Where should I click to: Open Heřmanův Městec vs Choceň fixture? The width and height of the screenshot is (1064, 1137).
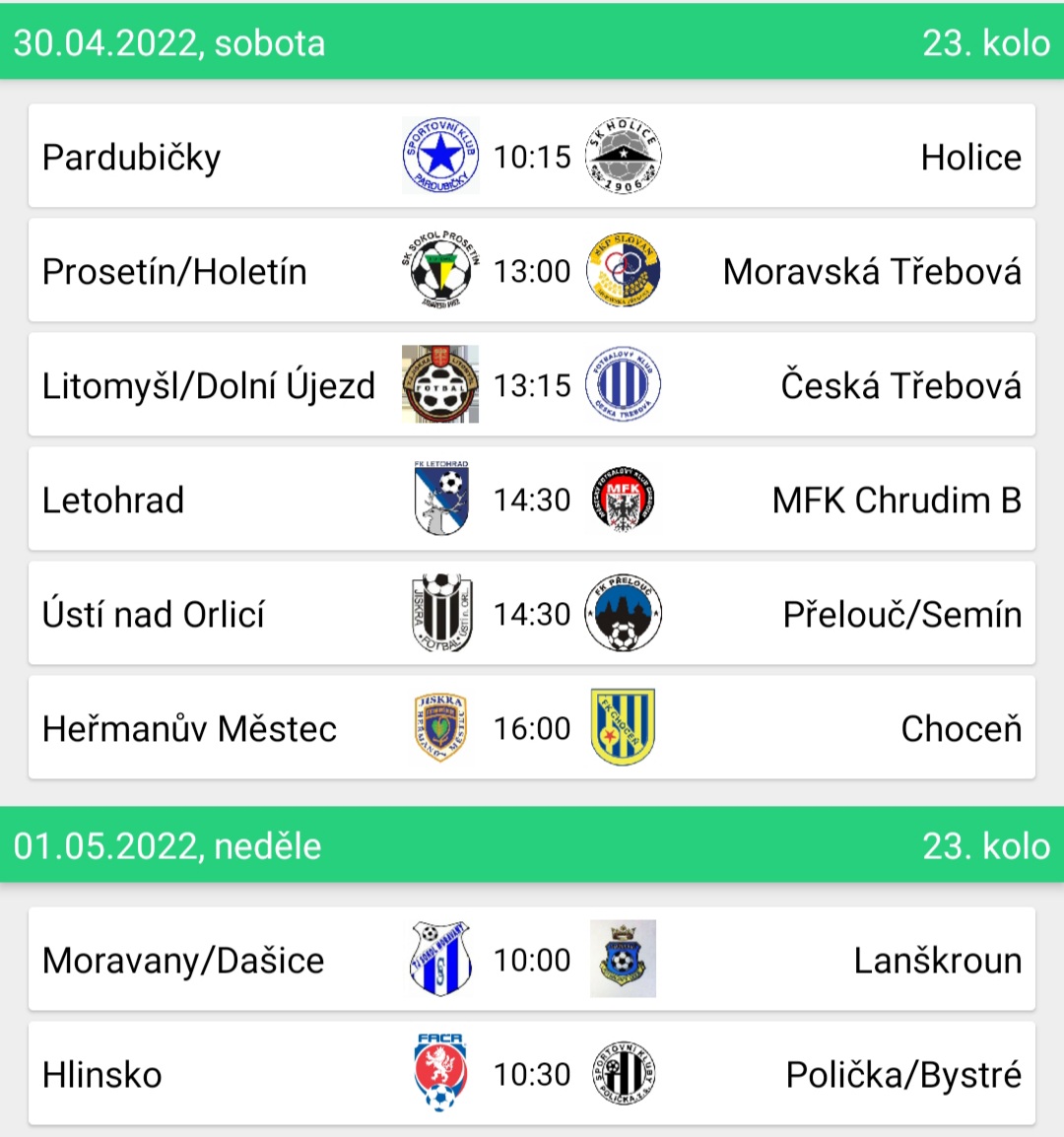(532, 728)
